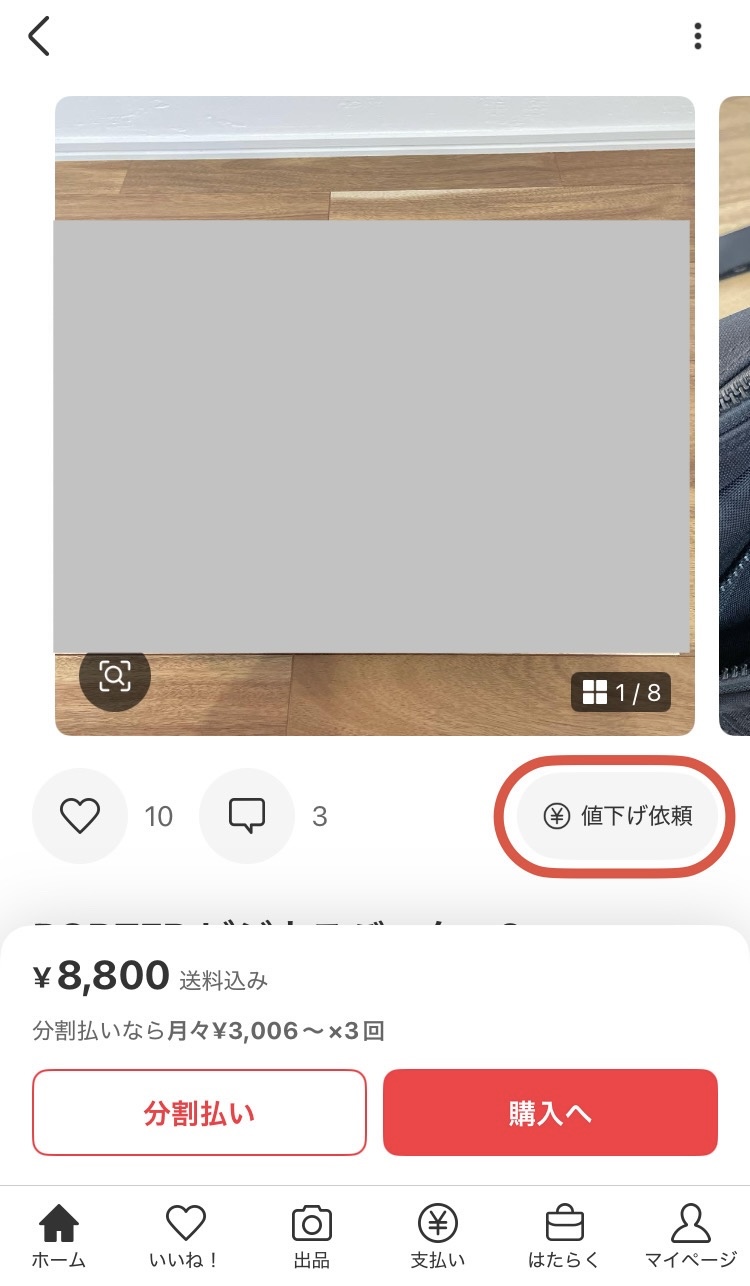The height and width of the screenshot is (1286, 750).
Task: Like this item with the heart button
Action: click(80, 816)
